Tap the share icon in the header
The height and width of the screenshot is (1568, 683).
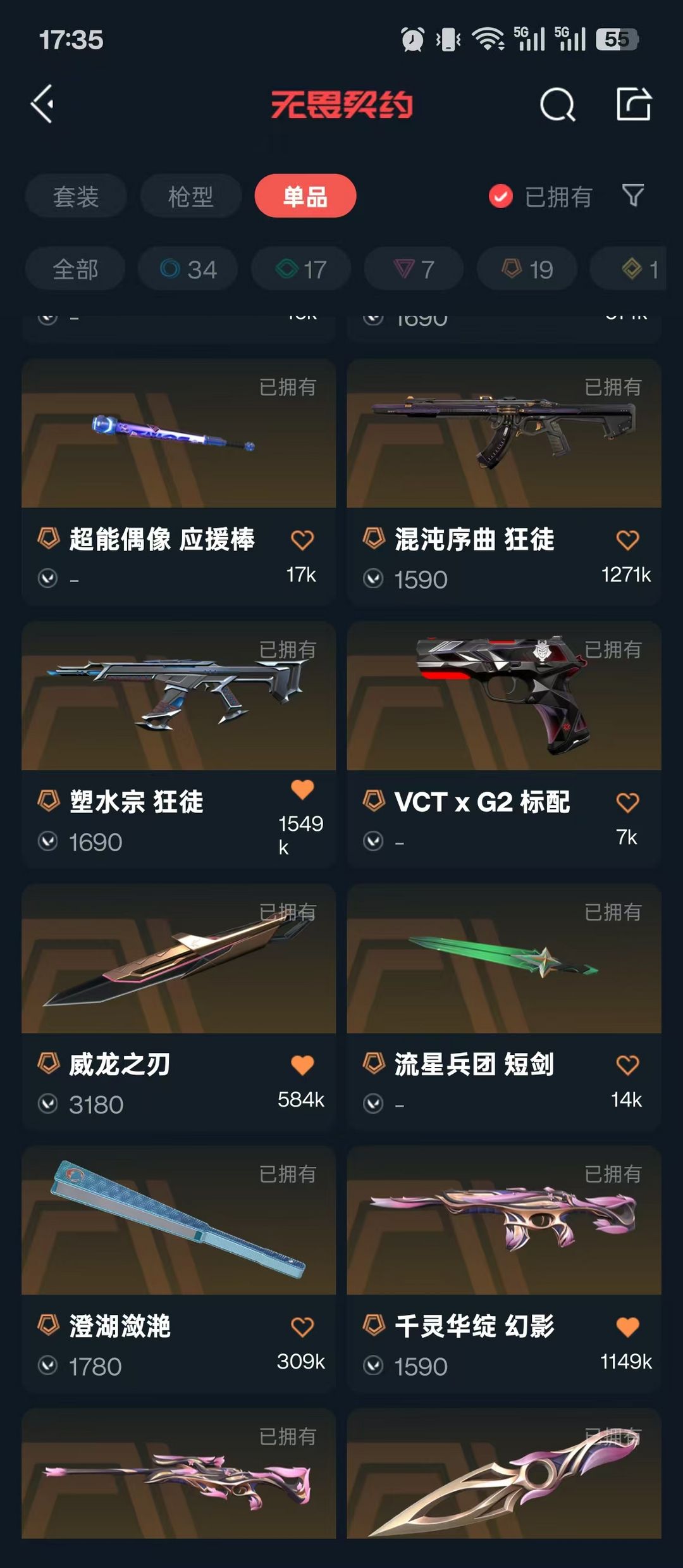[634, 104]
